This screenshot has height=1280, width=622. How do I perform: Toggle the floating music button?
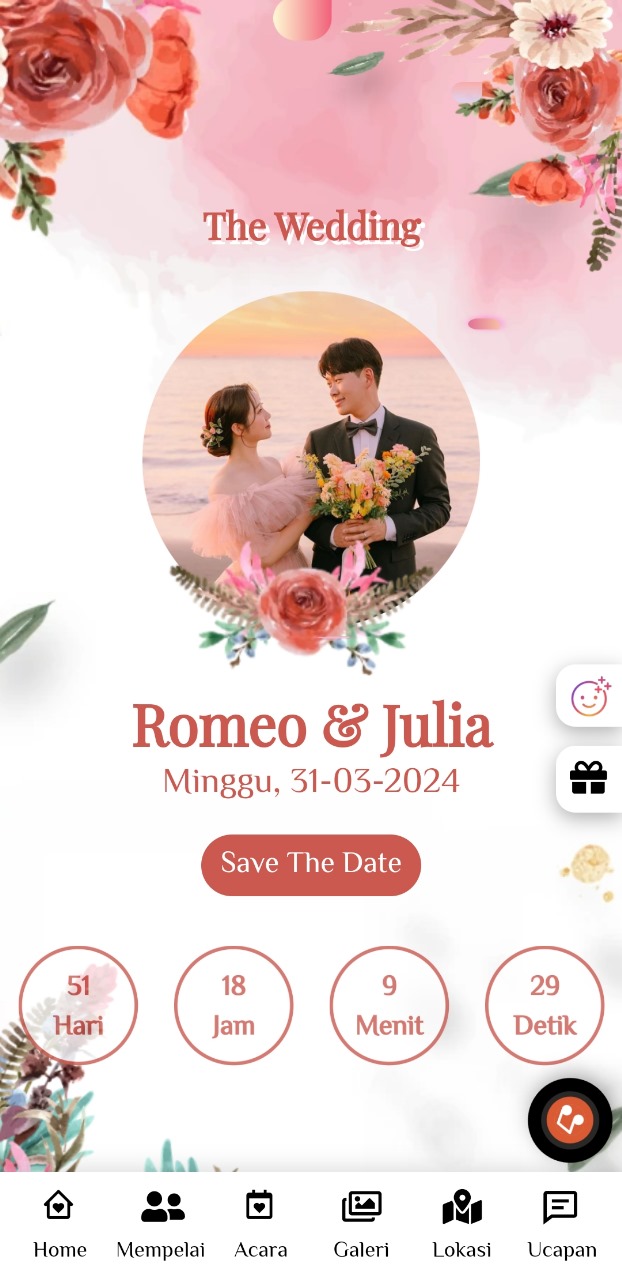[x=570, y=1120]
